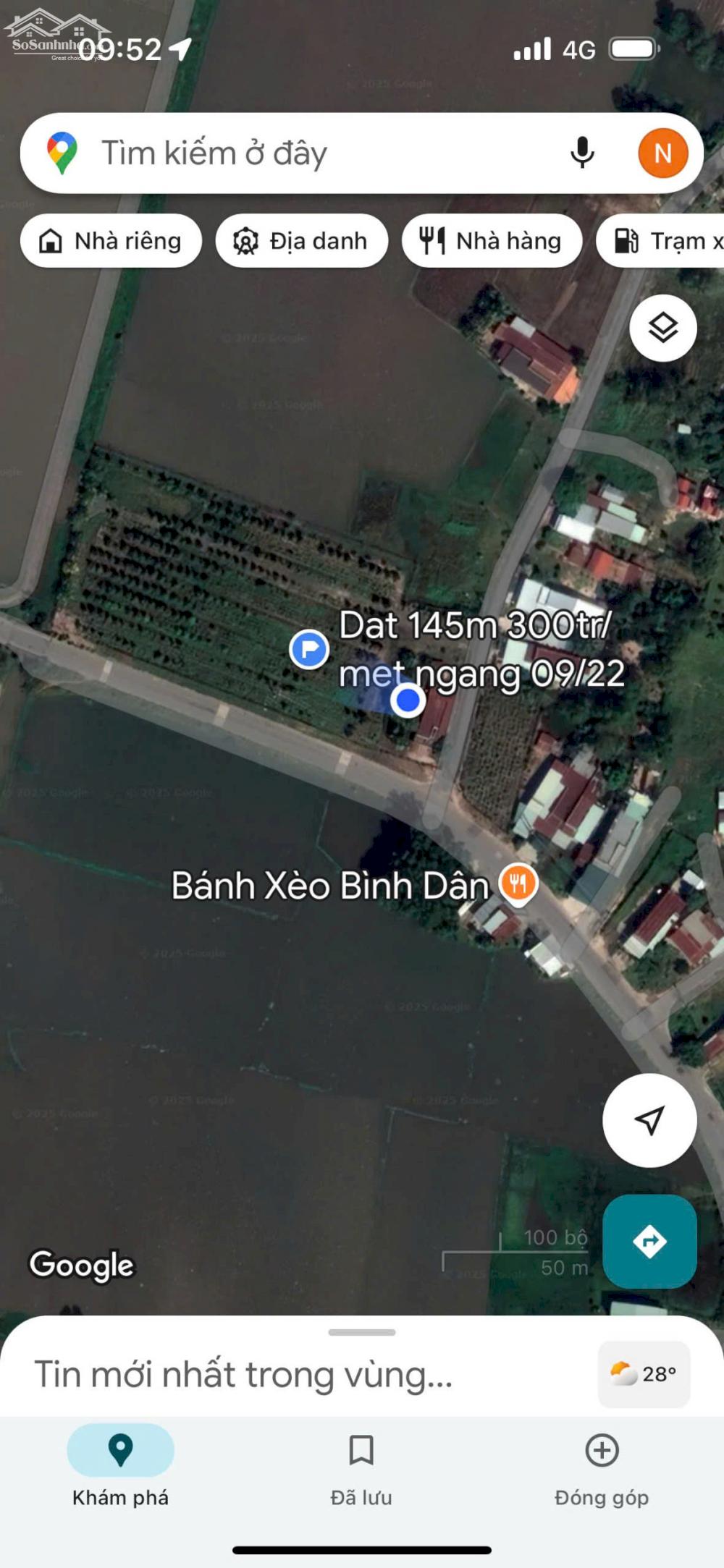Show restaurants with the 'Nhà hàng' chip

(x=492, y=241)
